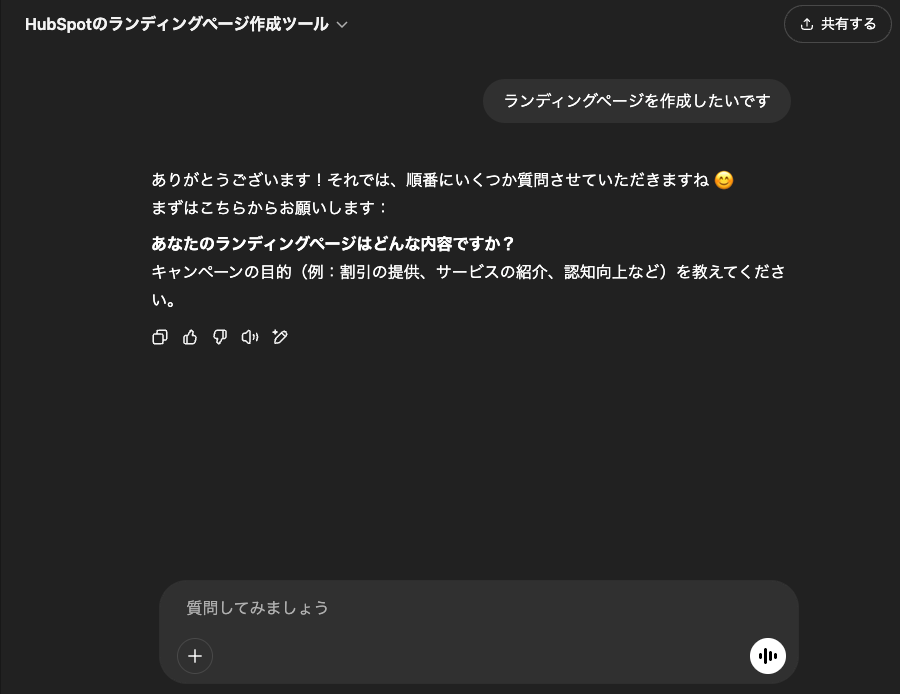Give the reply a thumbs up

pos(190,337)
